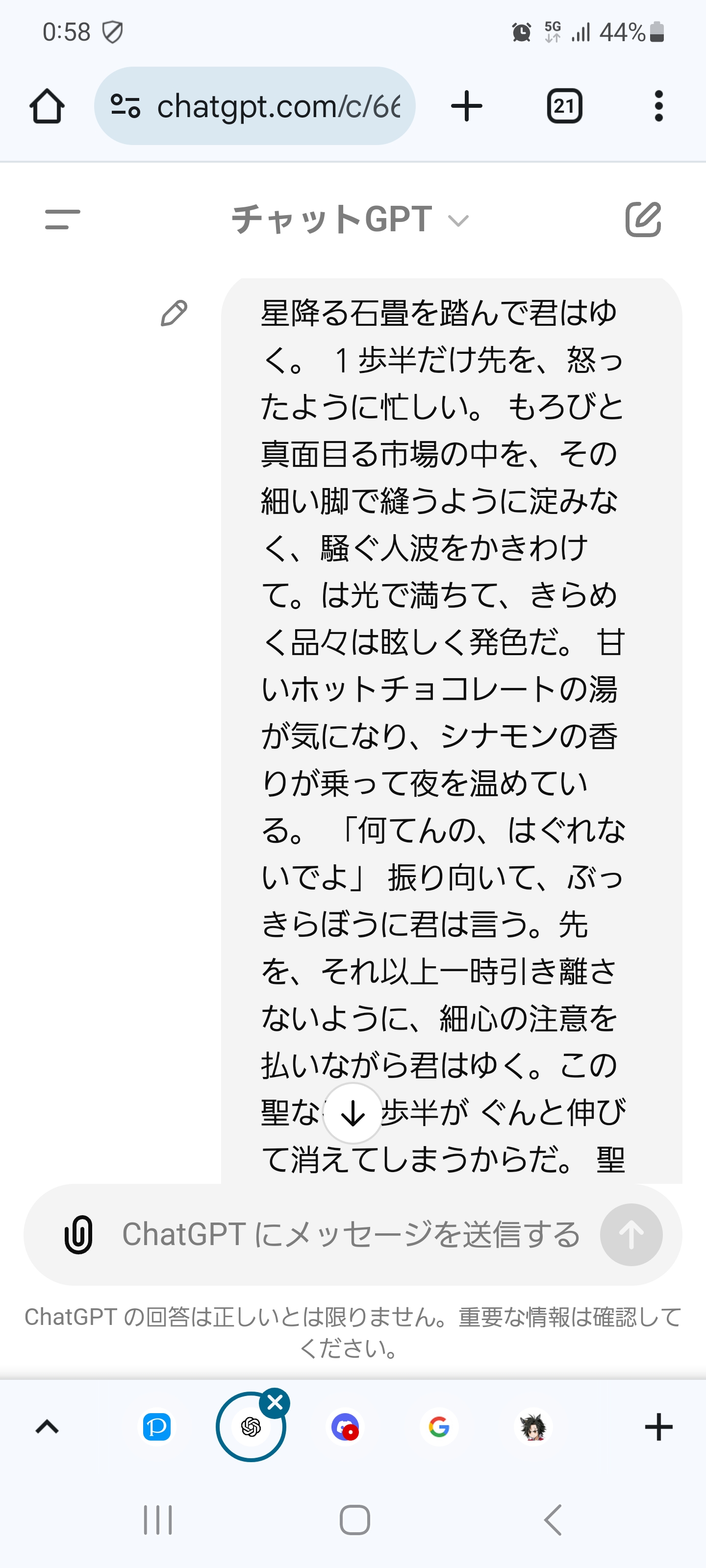This screenshot has height=1568, width=706.
Task: Jump to the bottom with the down arrow button
Action: [x=353, y=1113]
